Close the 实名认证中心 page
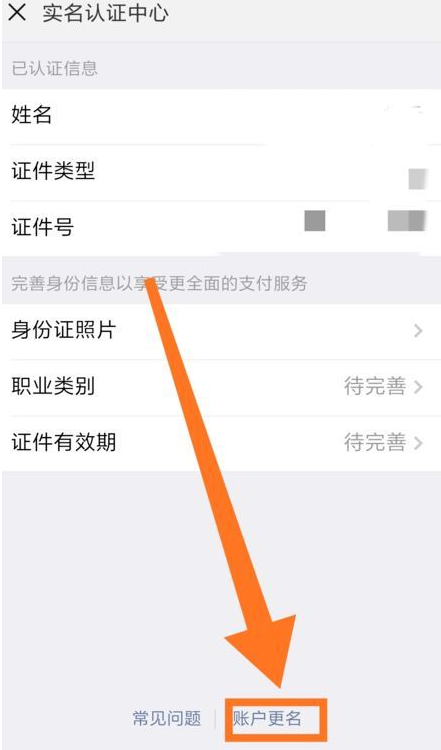The width and height of the screenshot is (441, 750). pos(17,13)
